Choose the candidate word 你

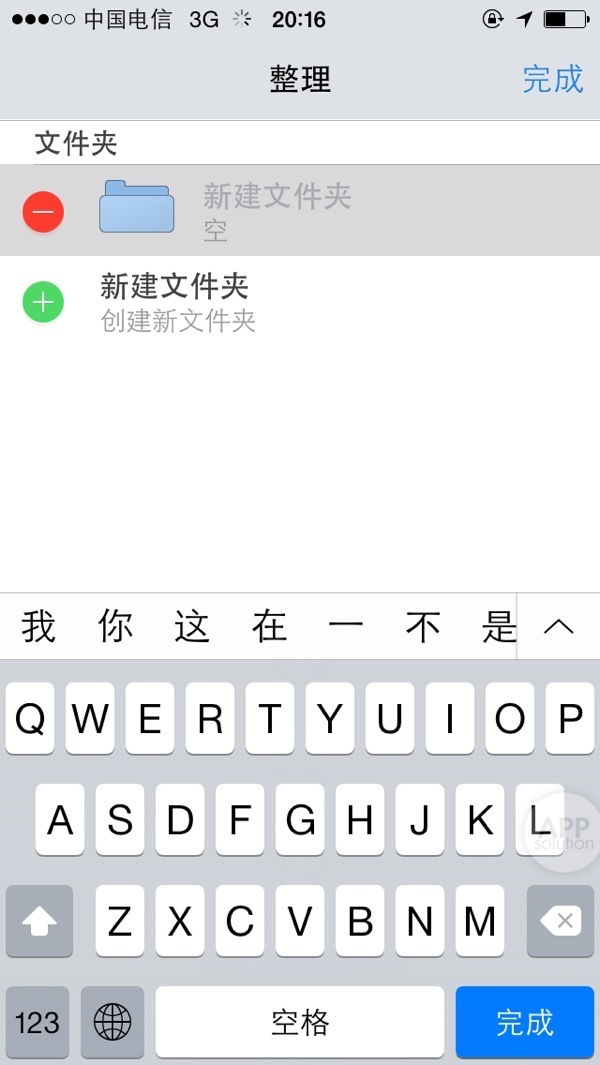[x=115, y=627]
